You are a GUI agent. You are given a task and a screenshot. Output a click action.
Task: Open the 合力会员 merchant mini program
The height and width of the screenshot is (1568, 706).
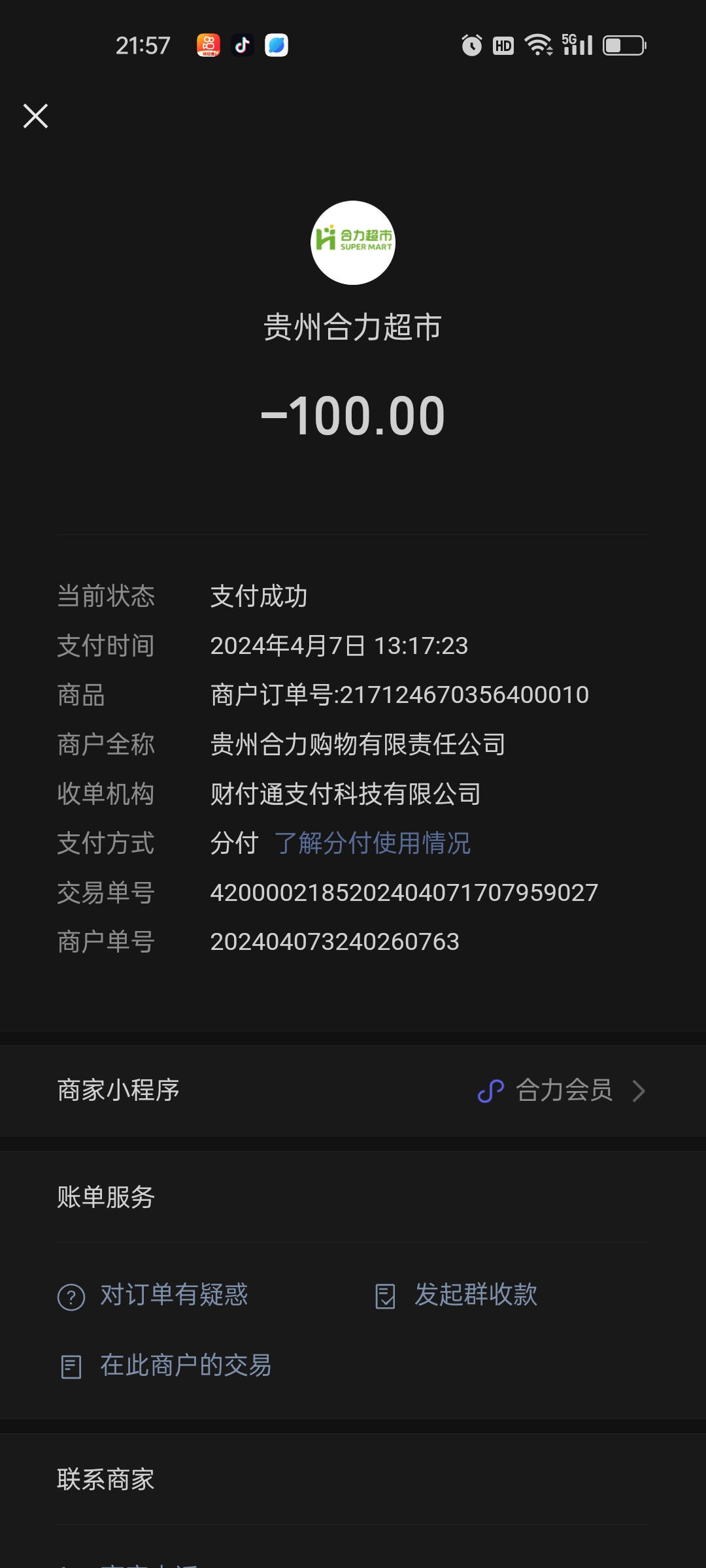click(562, 1090)
